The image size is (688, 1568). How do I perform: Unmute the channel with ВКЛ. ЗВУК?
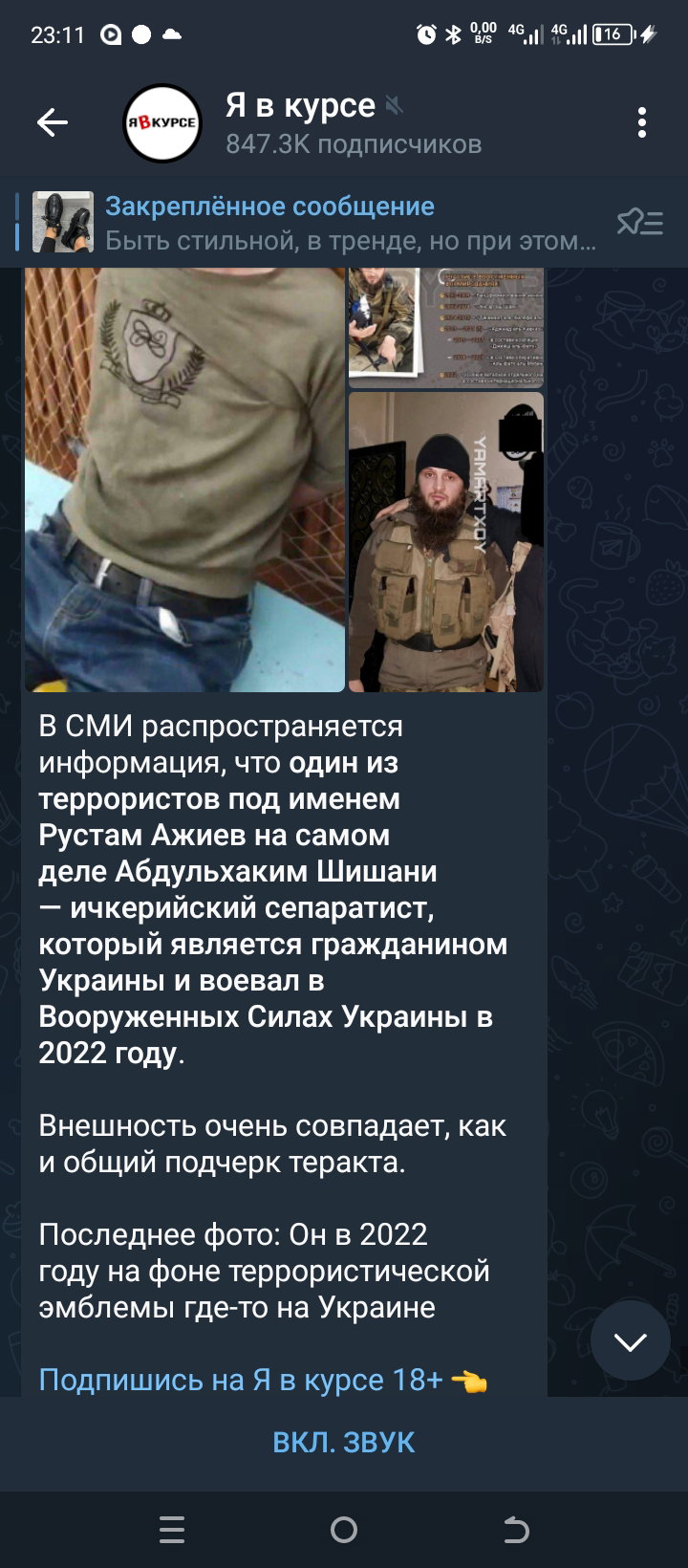[x=344, y=1443]
